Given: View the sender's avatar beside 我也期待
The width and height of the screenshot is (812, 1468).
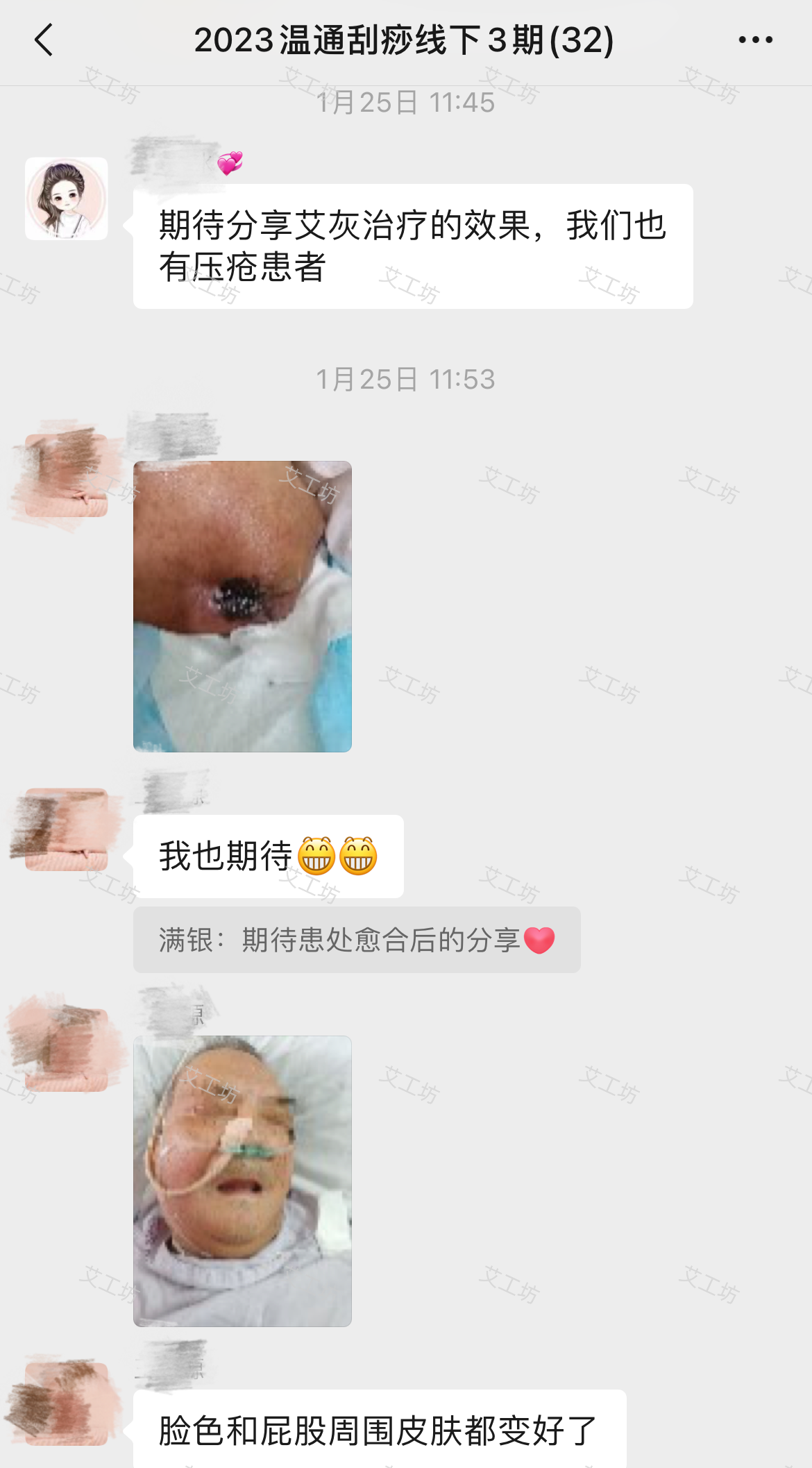Looking at the screenshot, I should [67, 829].
